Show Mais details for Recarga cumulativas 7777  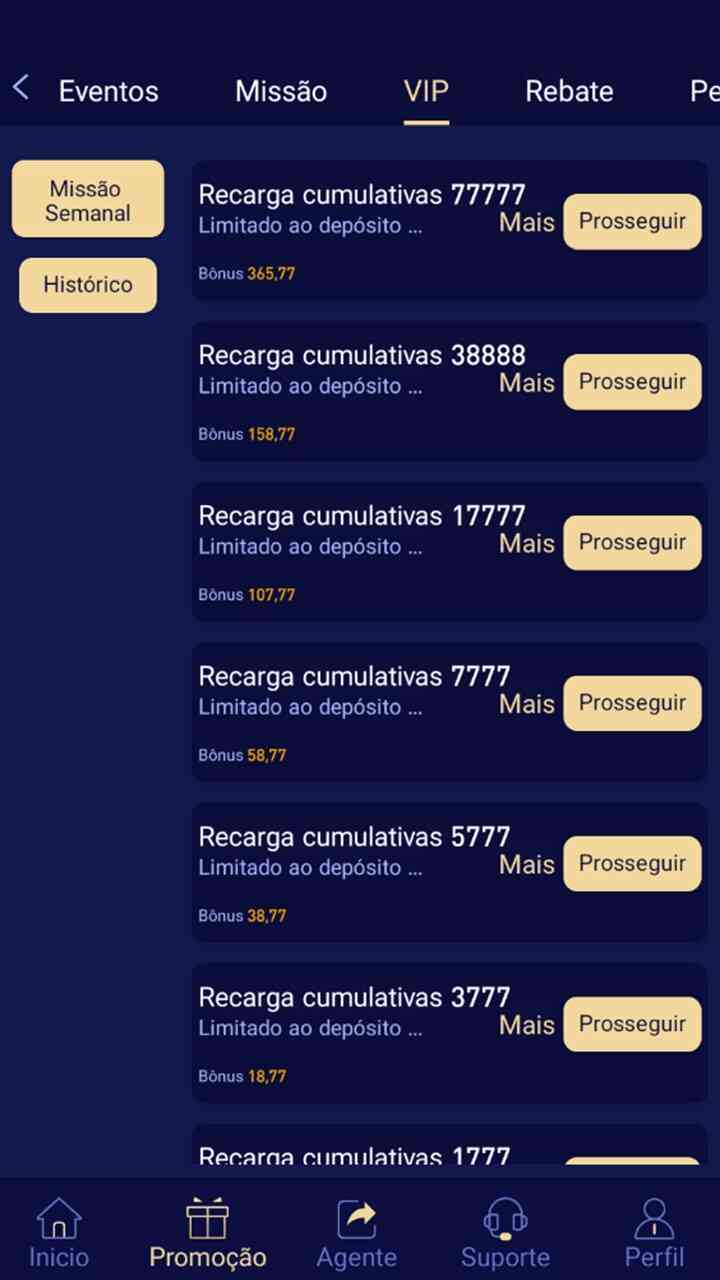tap(527, 704)
